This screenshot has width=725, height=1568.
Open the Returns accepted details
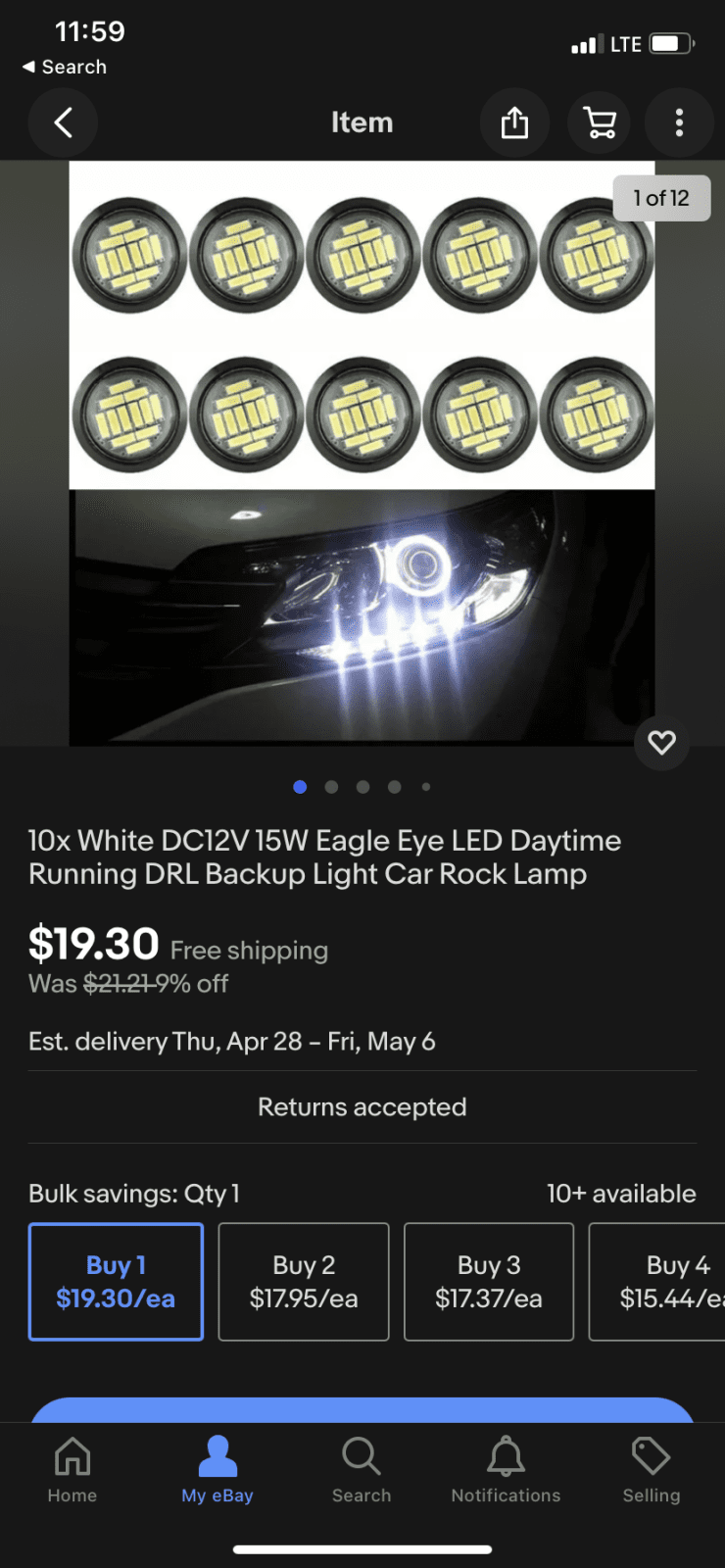tap(362, 1107)
